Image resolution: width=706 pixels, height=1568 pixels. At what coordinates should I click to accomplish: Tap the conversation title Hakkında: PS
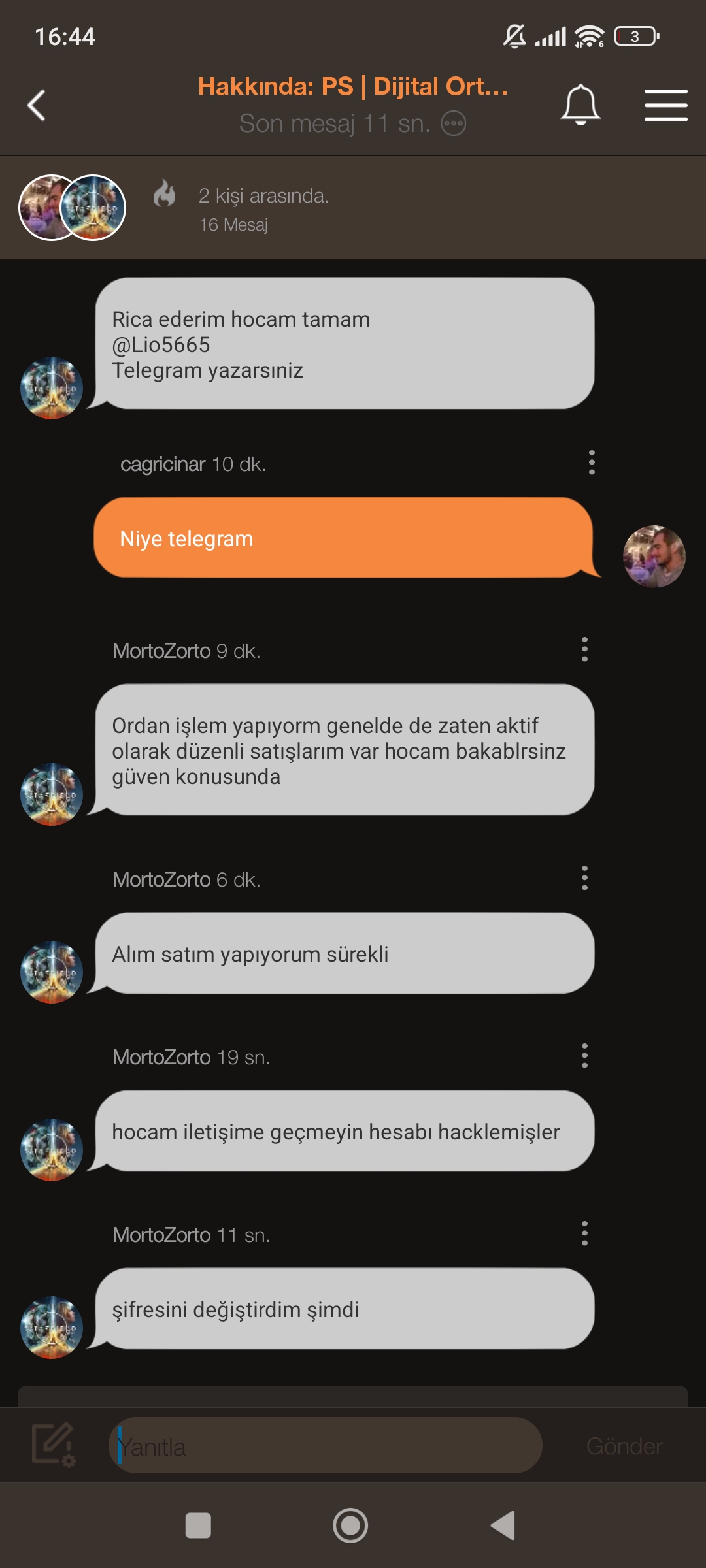coord(353,86)
